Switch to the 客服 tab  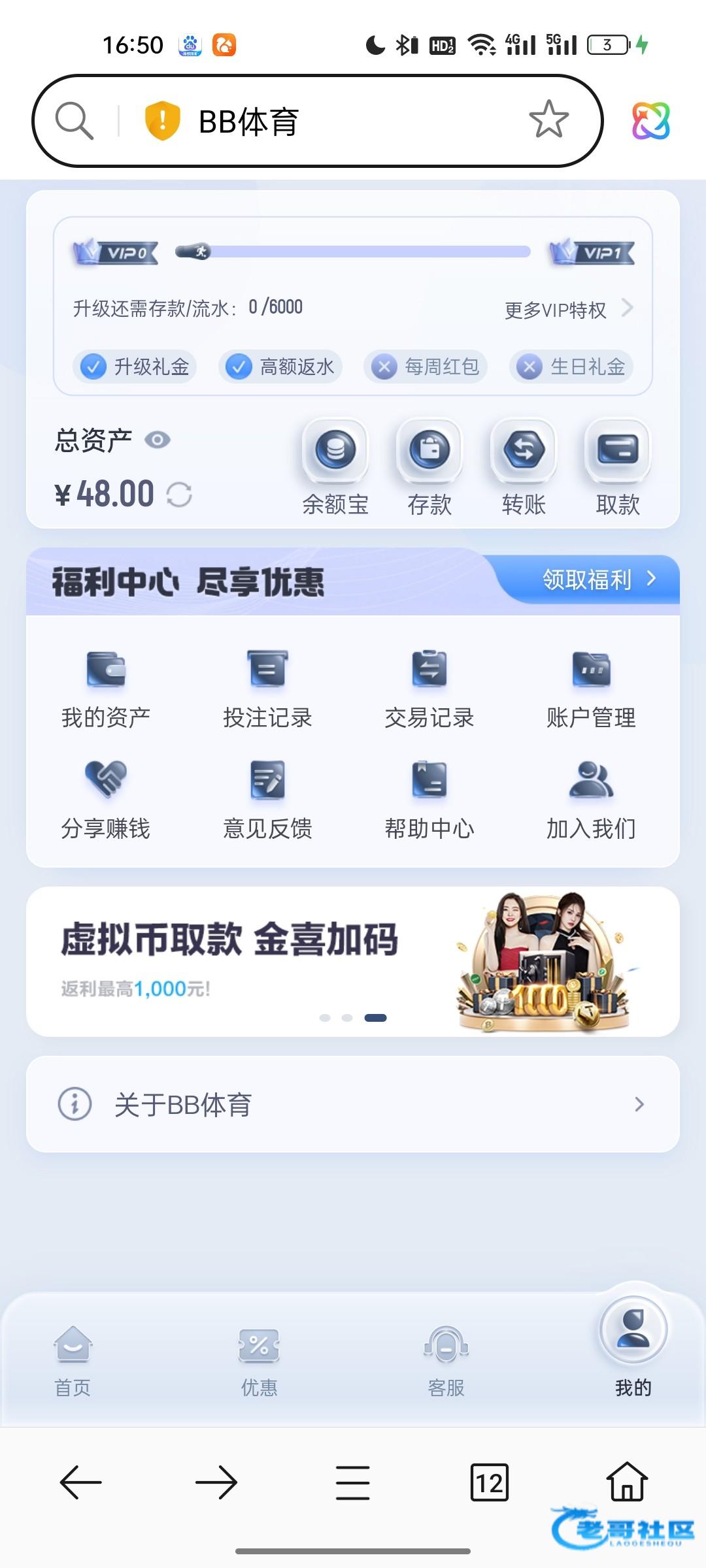pos(446,1360)
